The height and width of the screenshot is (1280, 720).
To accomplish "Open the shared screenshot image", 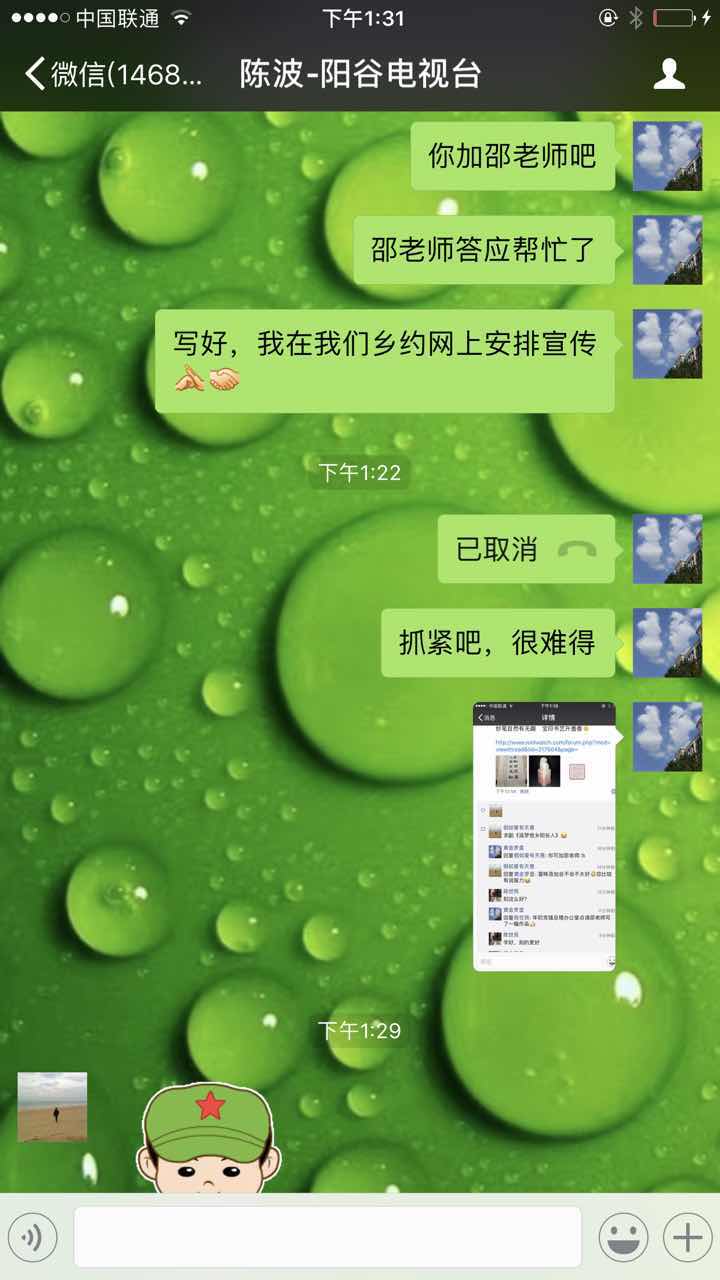I will coord(544,836).
